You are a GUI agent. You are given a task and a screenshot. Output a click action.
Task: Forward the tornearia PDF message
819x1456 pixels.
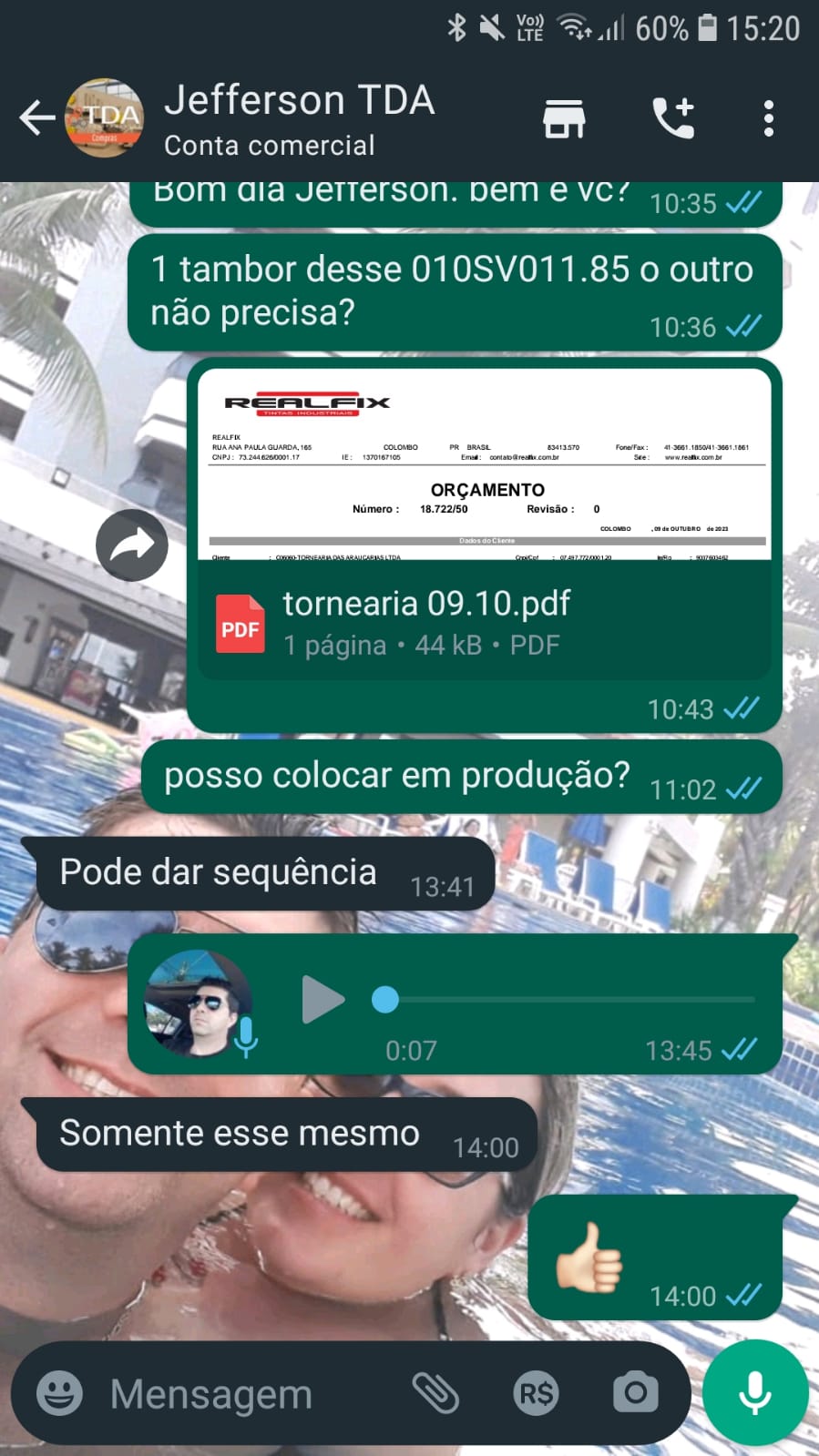point(132,545)
